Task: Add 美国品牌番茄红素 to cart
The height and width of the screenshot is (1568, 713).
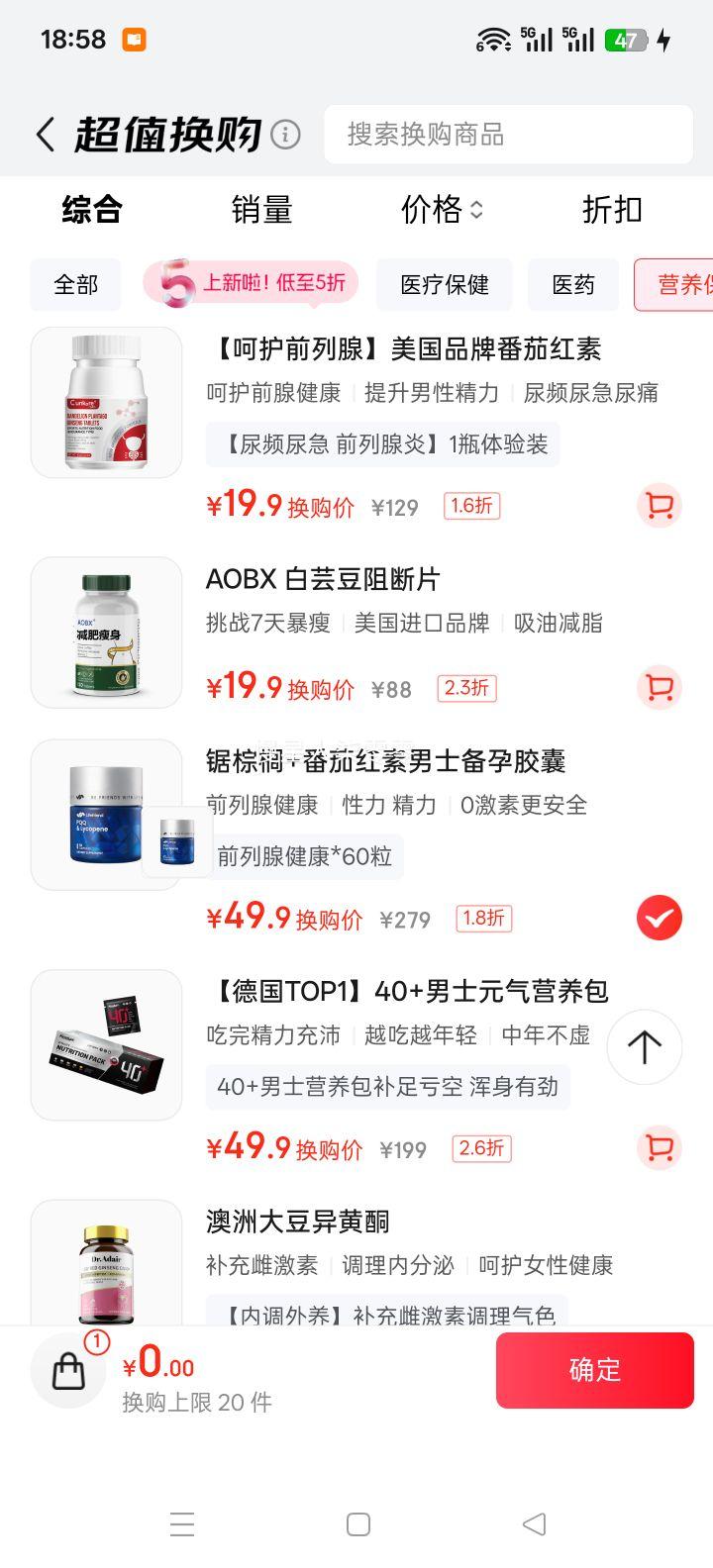Action: pyautogui.click(x=659, y=507)
